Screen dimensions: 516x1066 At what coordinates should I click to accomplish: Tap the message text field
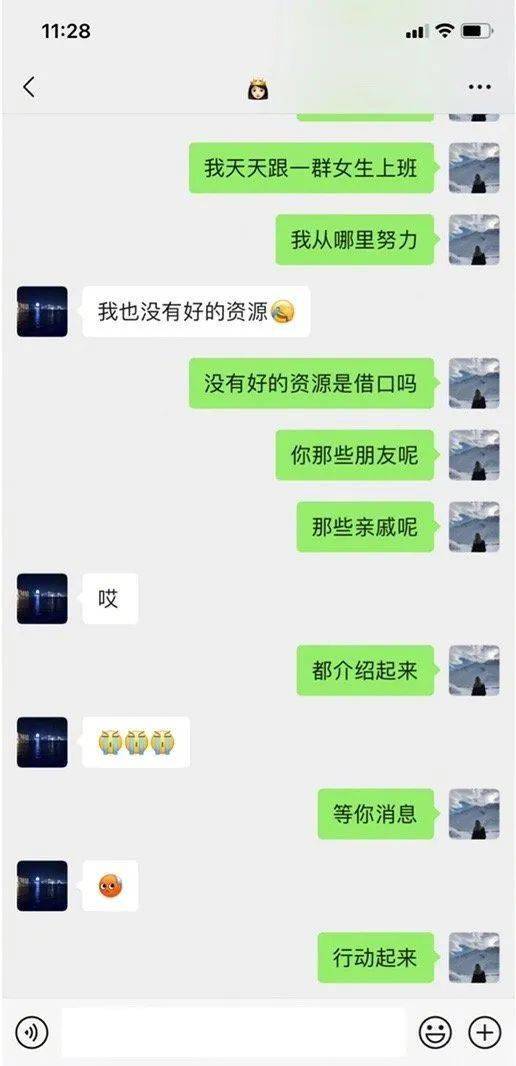click(233, 1033)
